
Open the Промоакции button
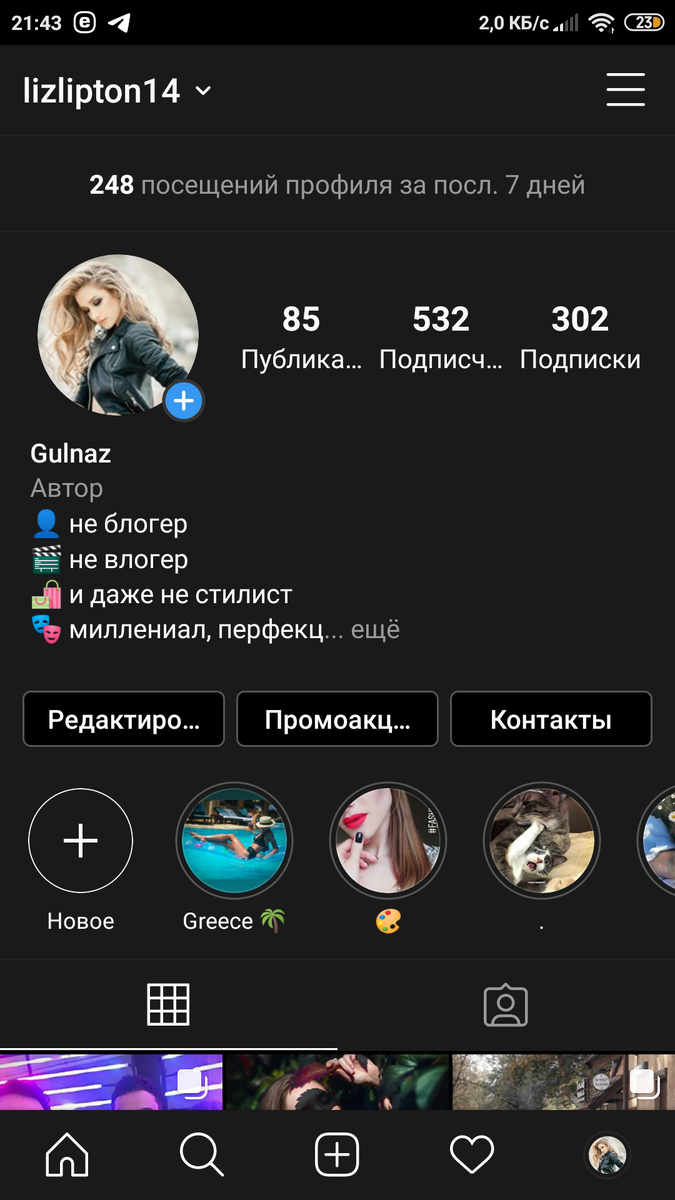pos(337,719)
